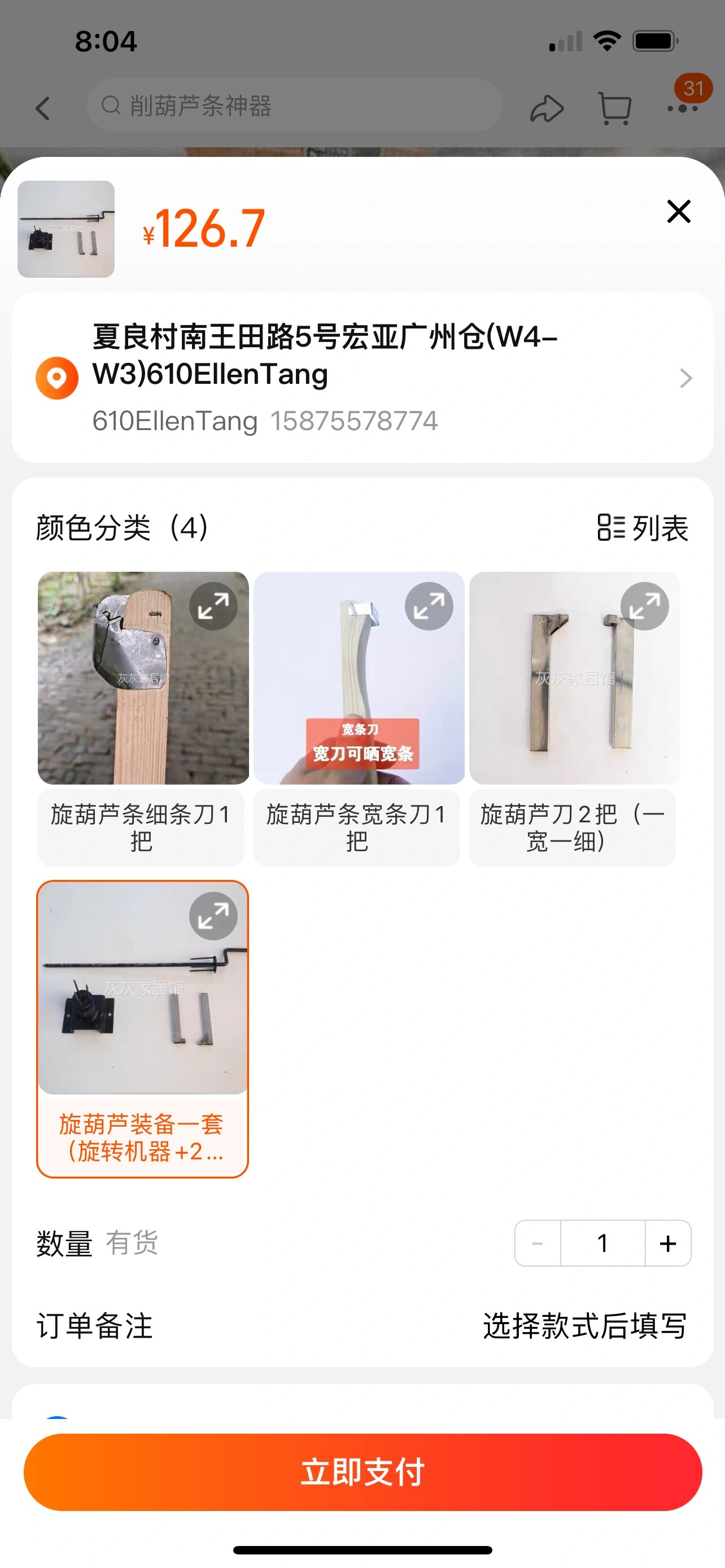Switch to 列表 list view for color options
This screenshot has height=1568, width=725.
click(x=642, y=528)
